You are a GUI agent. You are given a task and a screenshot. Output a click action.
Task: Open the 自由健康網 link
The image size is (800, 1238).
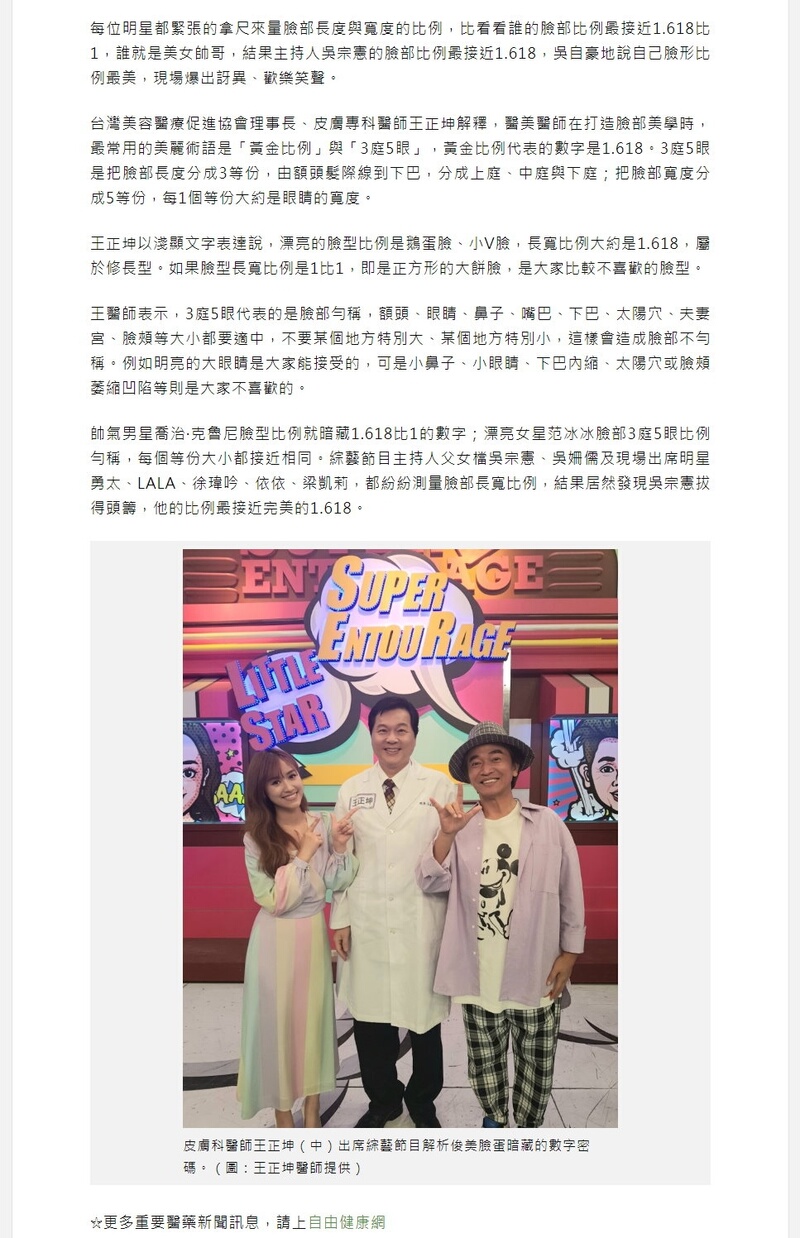coord(346,1222)
